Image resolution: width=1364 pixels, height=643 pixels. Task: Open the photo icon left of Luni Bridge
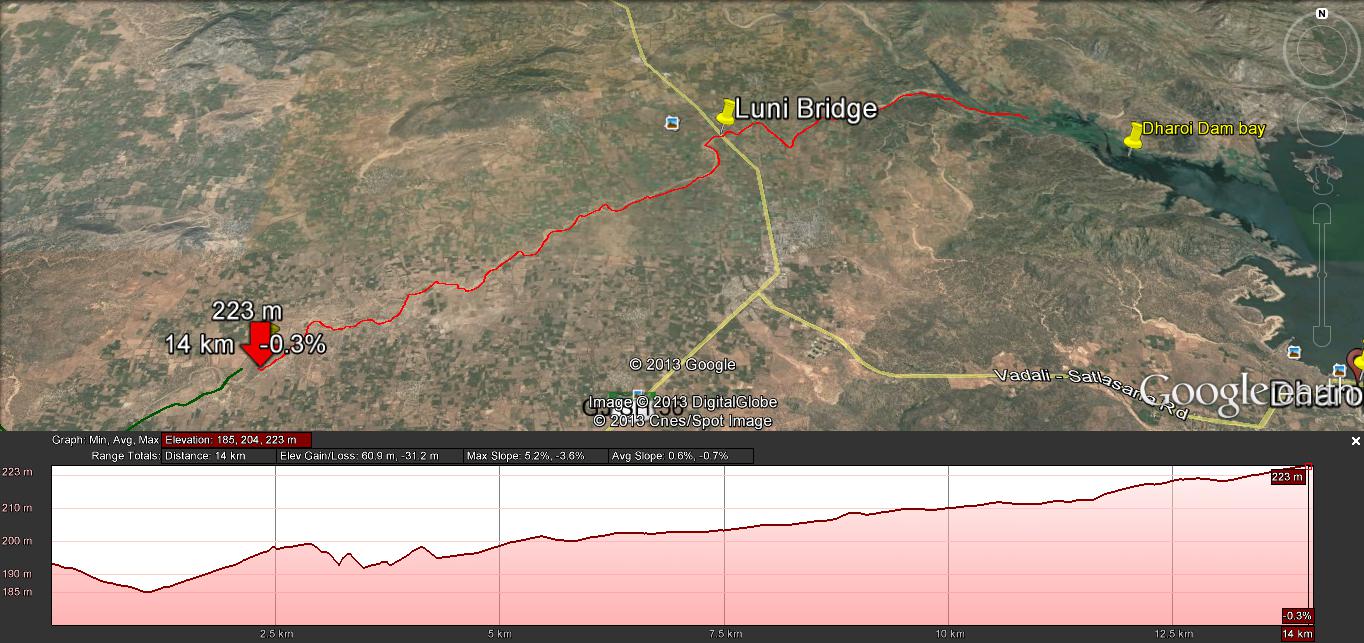pyautogui.click(x=672, y=122)
